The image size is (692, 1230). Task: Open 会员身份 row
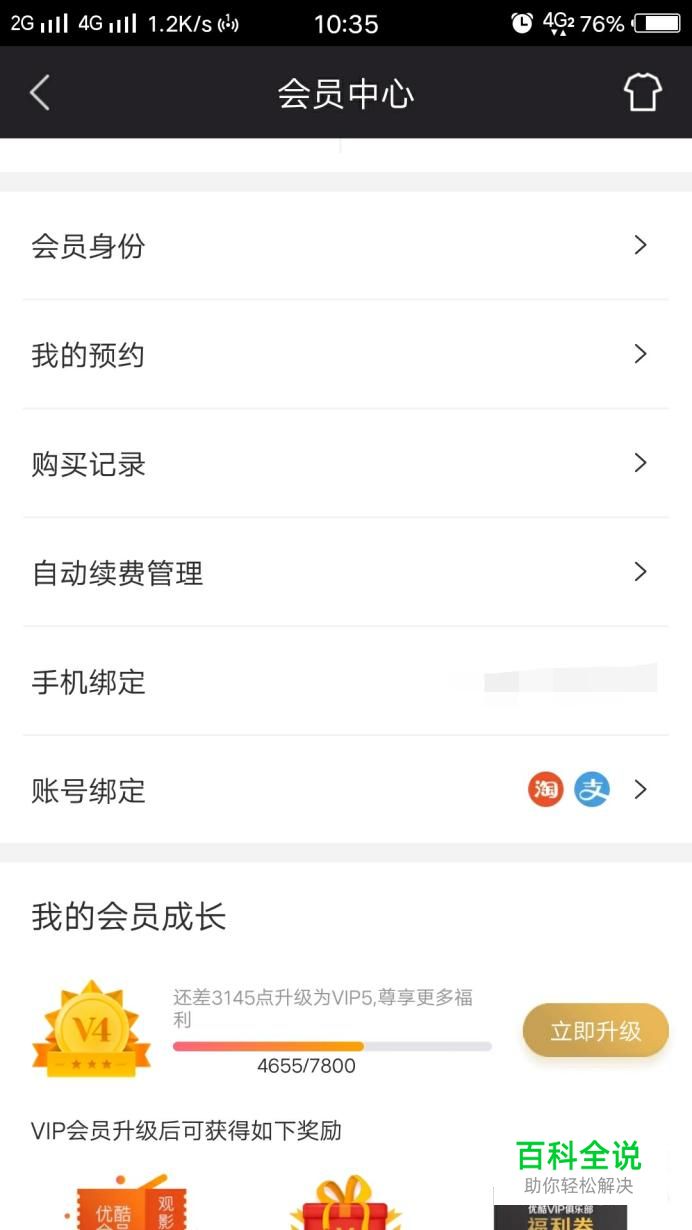click(345, 246)
